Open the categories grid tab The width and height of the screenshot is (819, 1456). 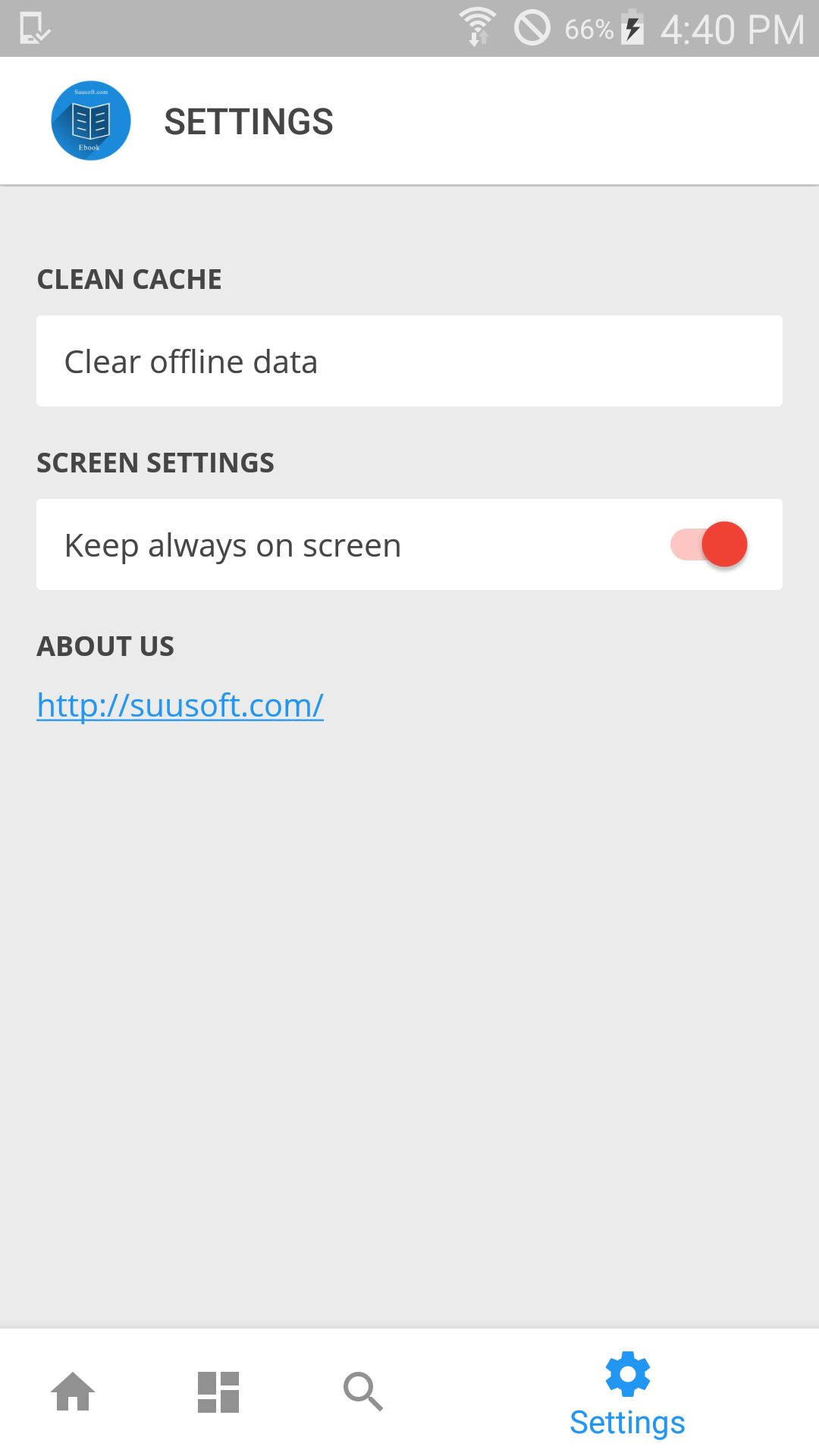tap(218, 1392)
